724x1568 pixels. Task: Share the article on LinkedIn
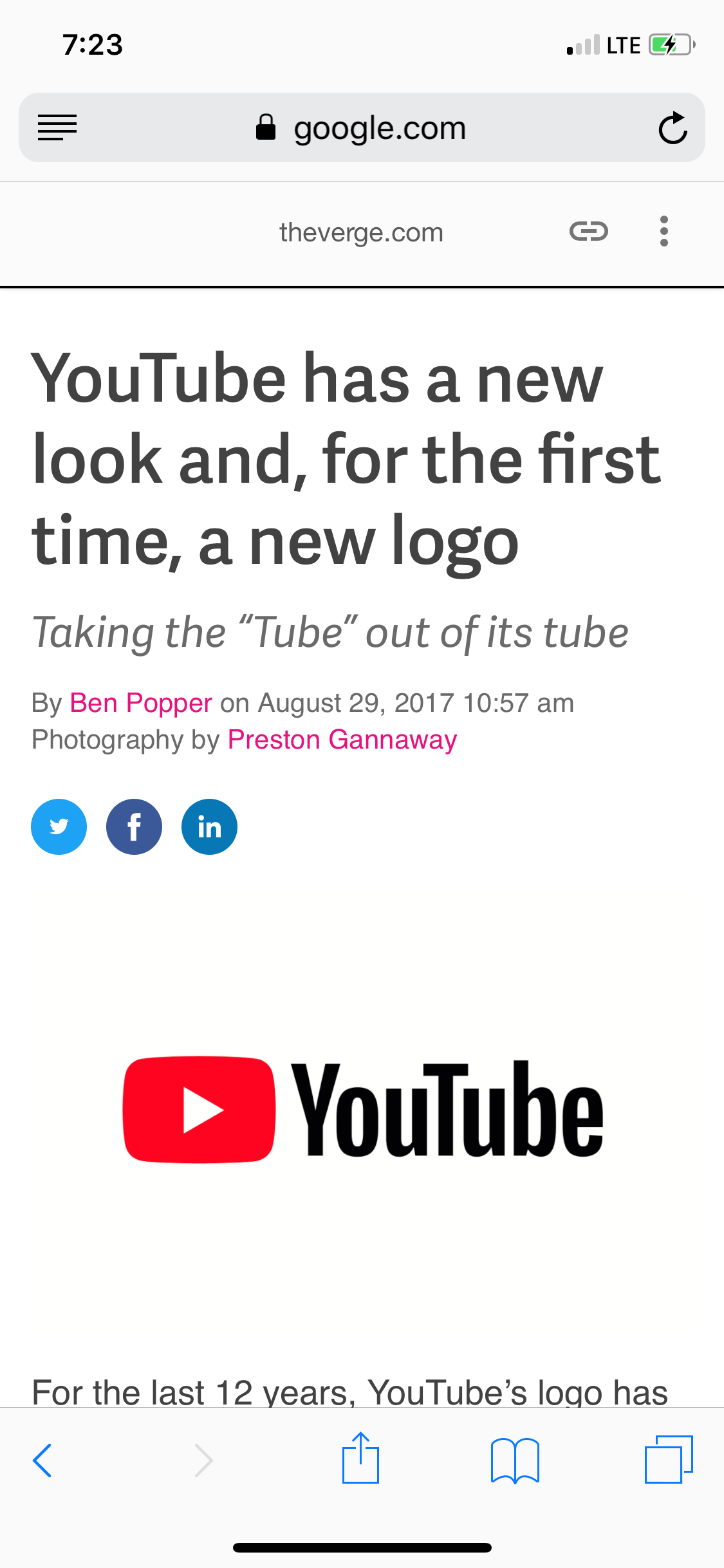pyautogui.click(x=209, y=826)
